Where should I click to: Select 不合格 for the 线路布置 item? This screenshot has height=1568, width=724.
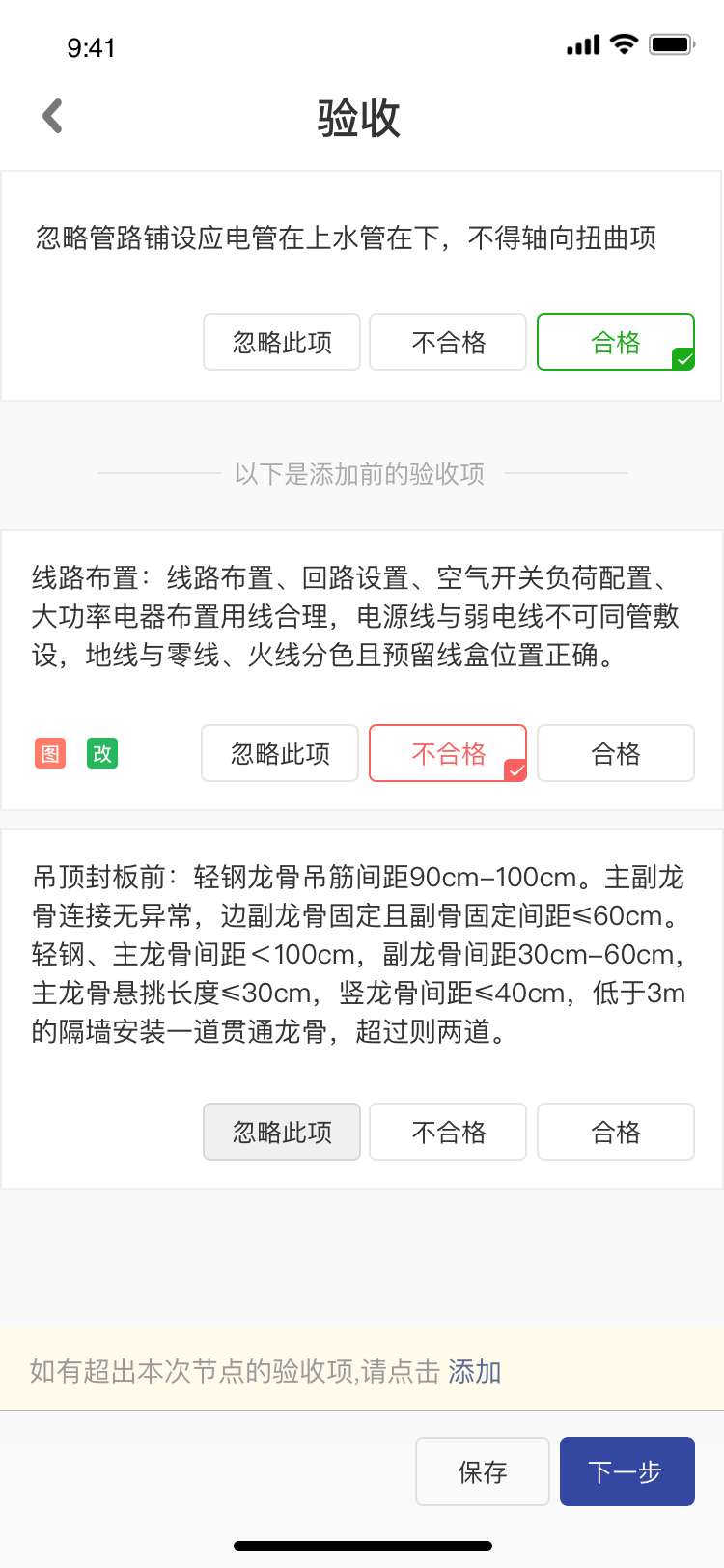(448, 753)
